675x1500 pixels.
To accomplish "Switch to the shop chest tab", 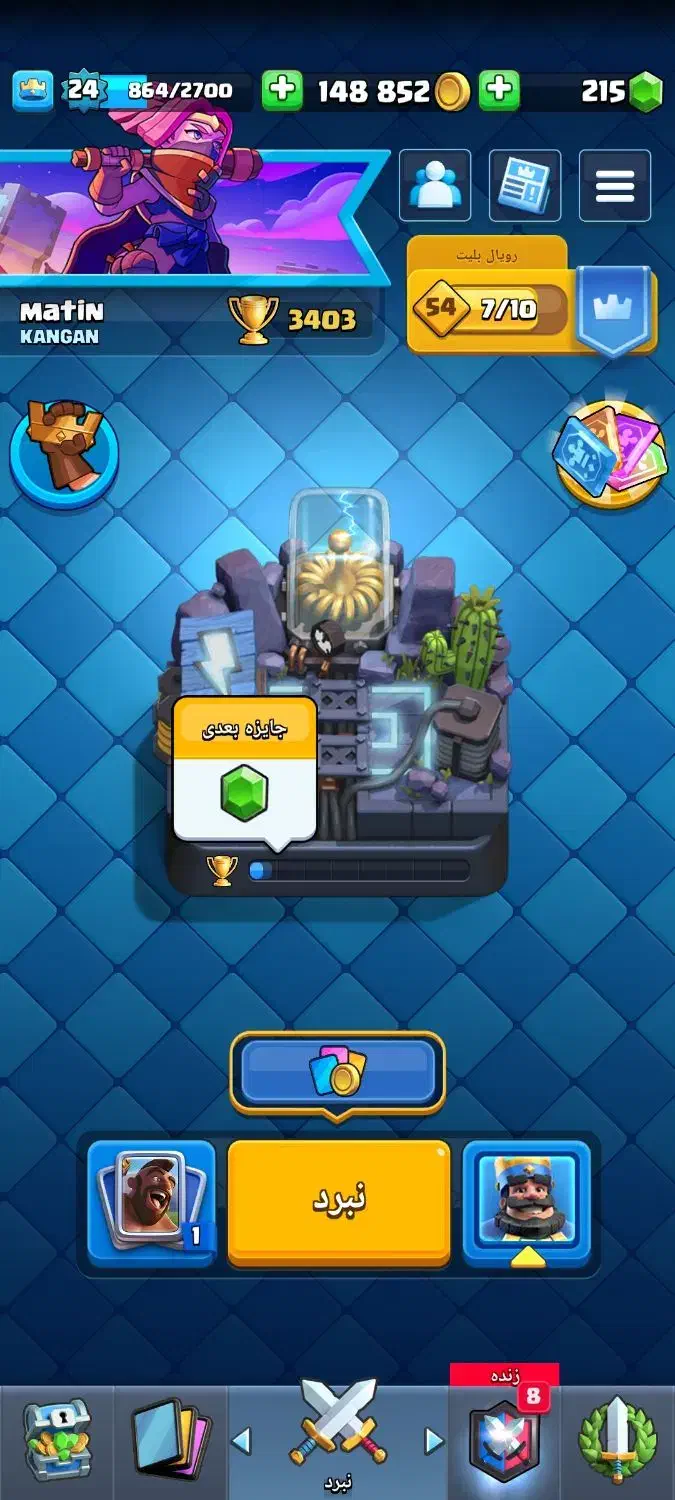I will coord(56,1440).
